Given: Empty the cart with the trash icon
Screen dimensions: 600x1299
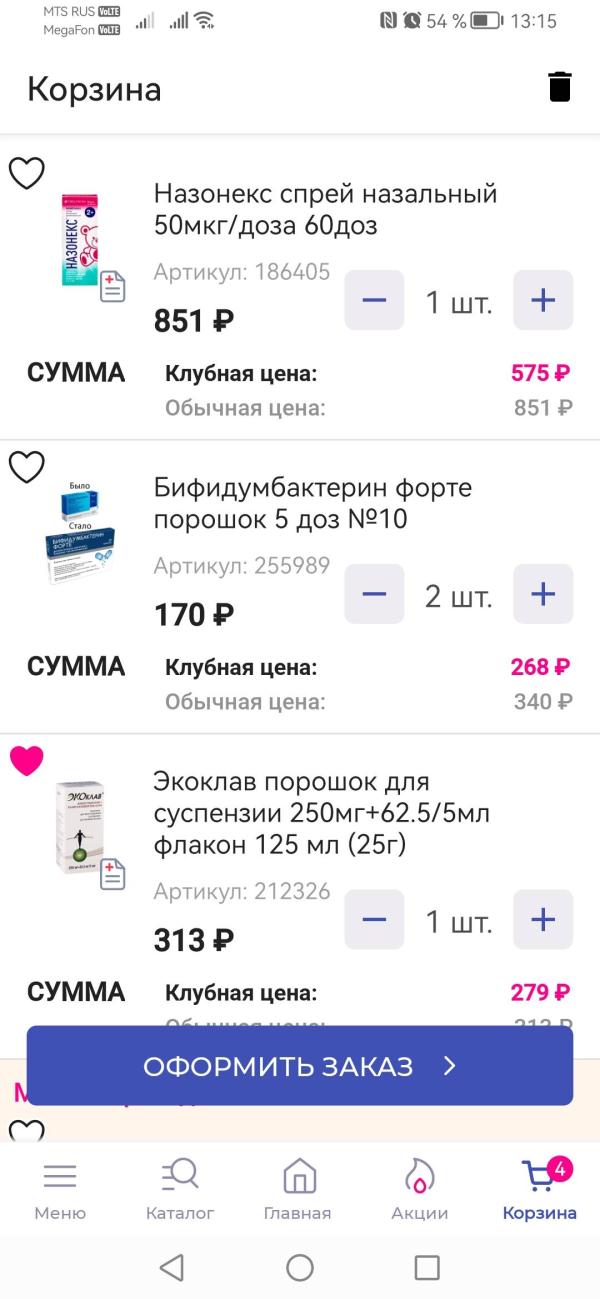Looking at the screenshot, I should pyautogui.click(x=560, y=87).
